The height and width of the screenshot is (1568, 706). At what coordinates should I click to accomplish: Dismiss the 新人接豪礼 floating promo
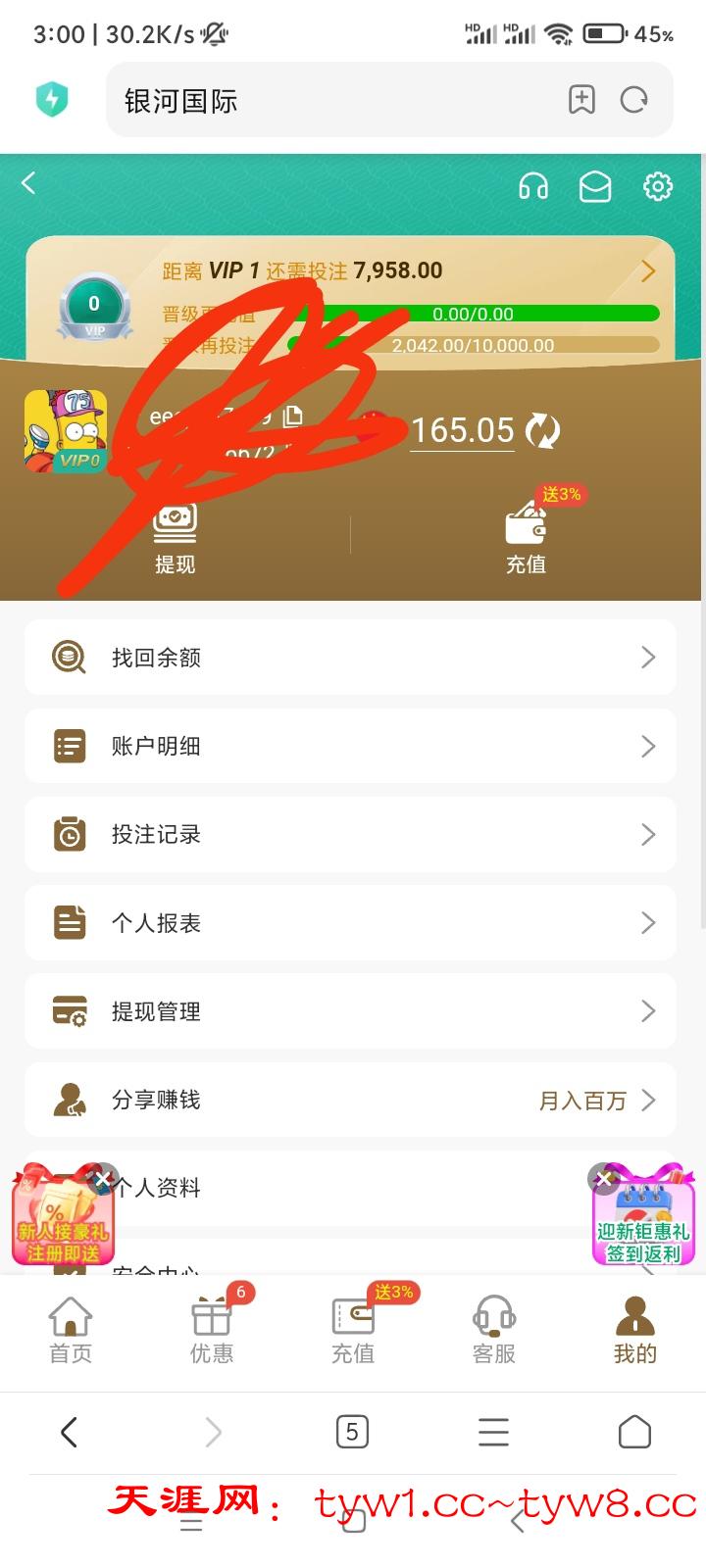[102, 1178]
